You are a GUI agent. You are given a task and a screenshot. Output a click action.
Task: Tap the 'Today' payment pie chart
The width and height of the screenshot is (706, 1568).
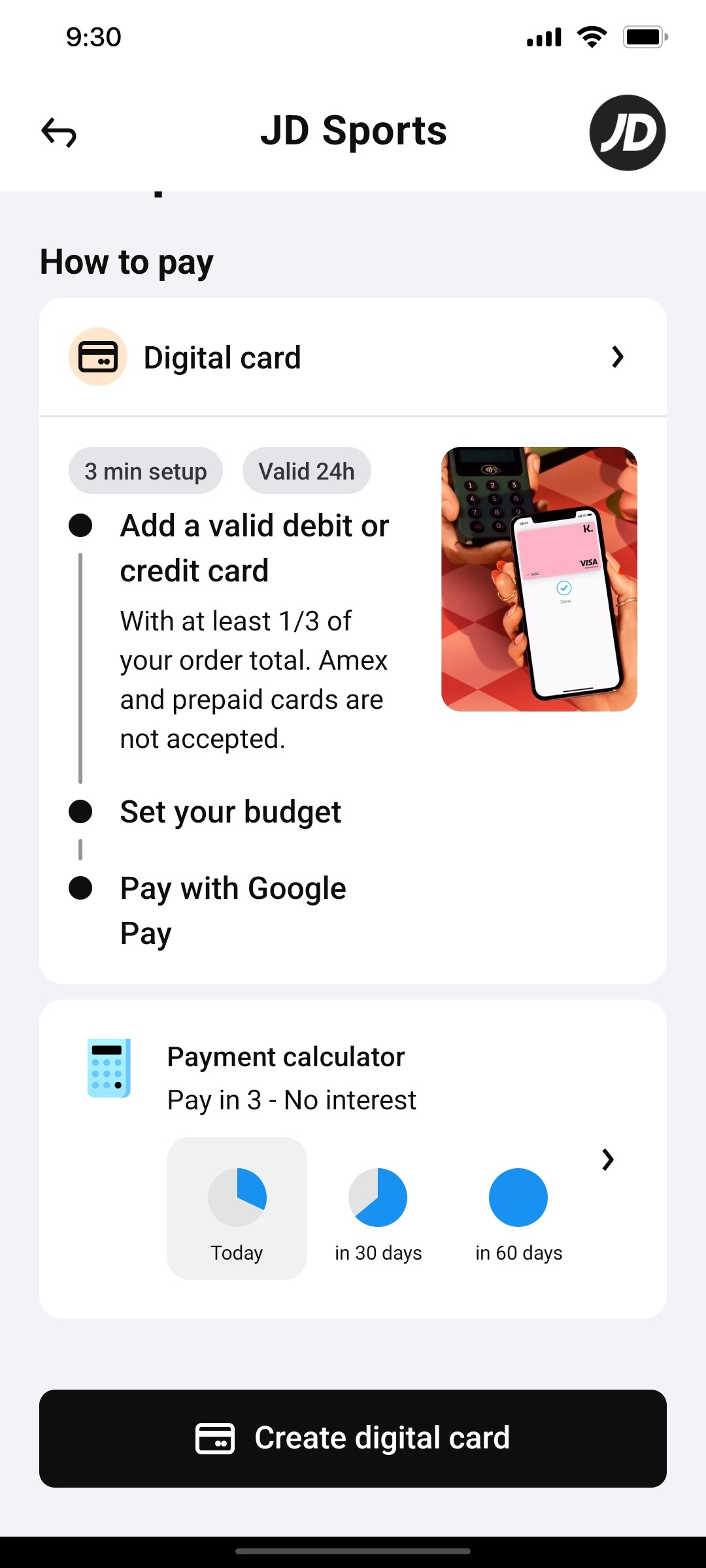tap(237, 1196)
